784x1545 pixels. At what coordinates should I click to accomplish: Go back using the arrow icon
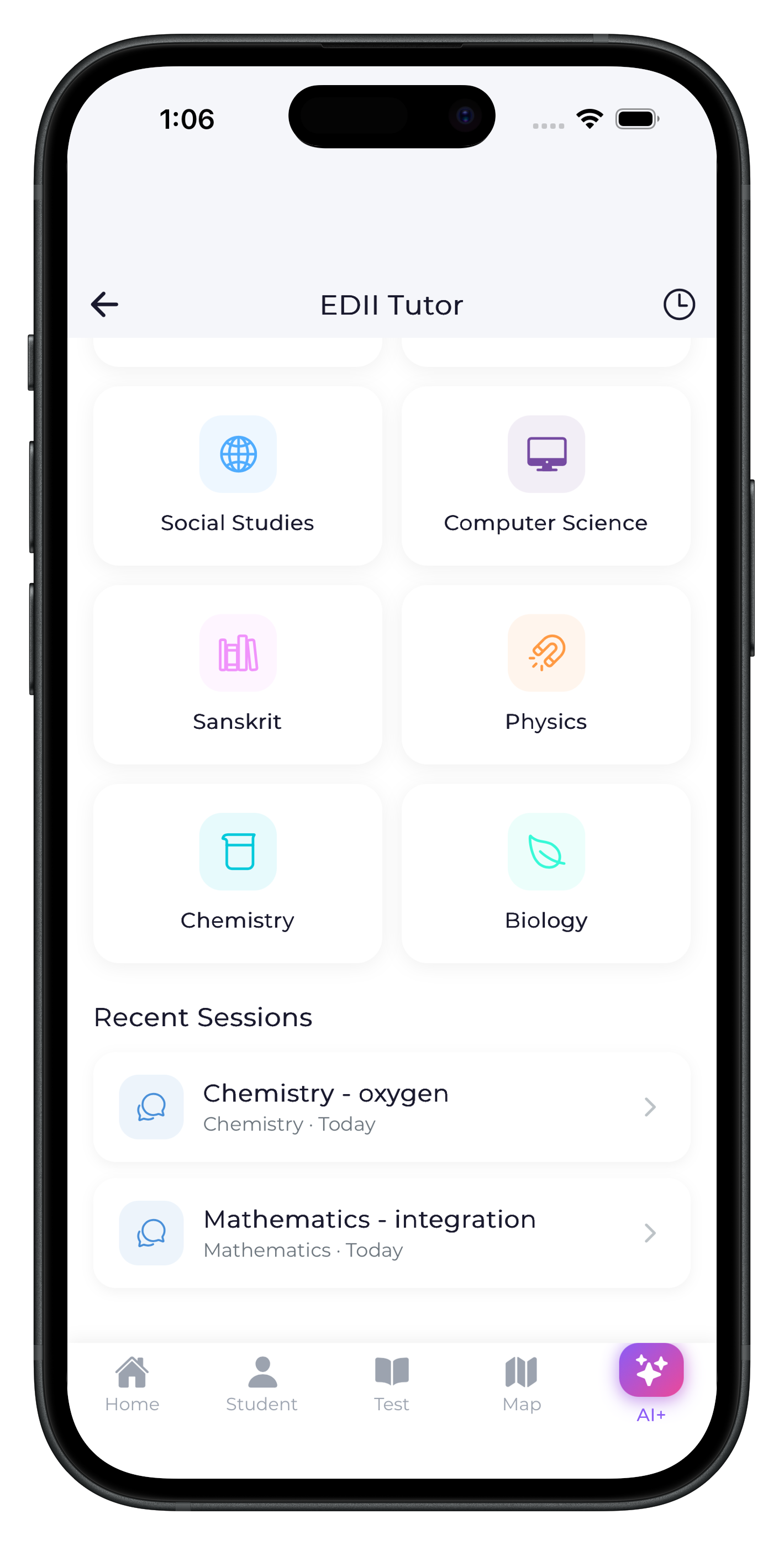[104, 304]
